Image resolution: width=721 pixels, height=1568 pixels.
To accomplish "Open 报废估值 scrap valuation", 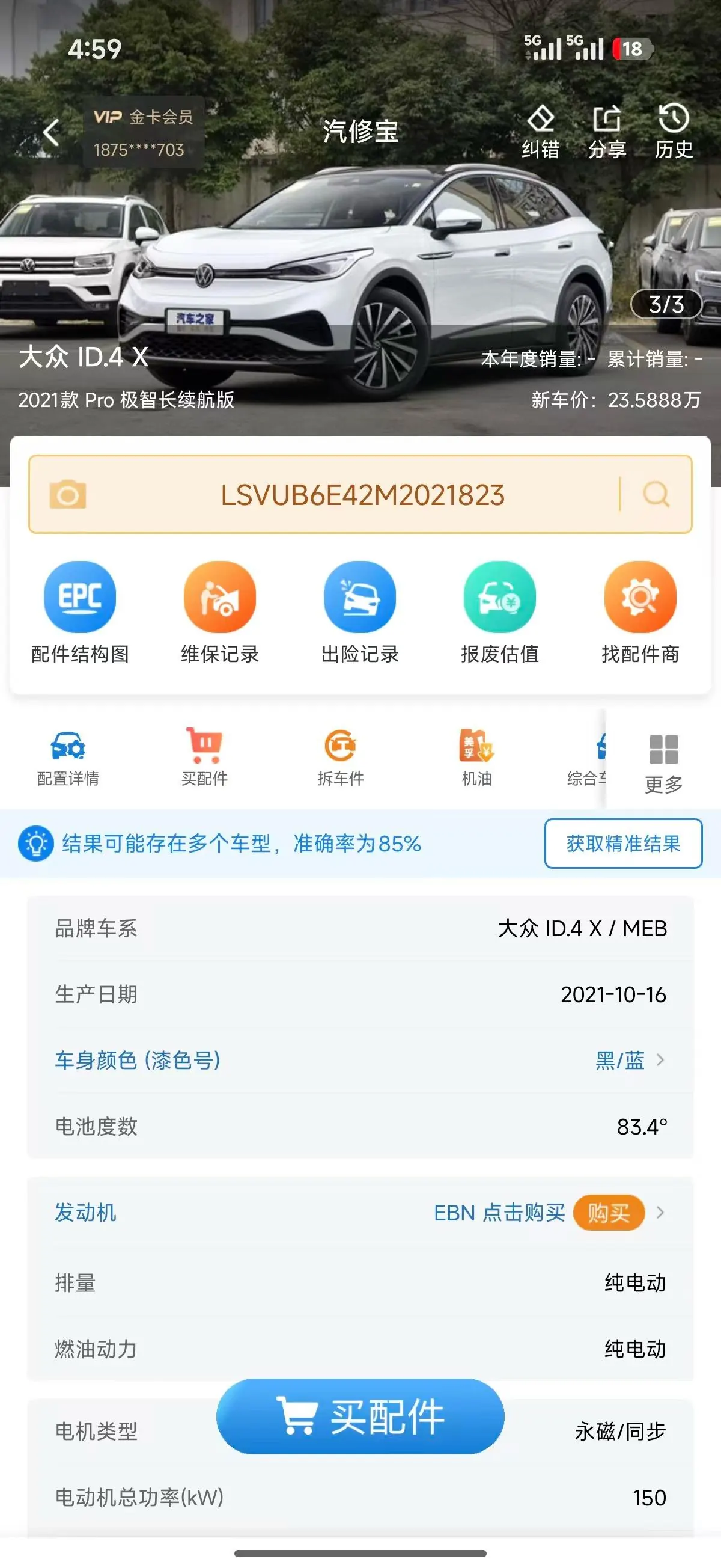I will point(499,612).
